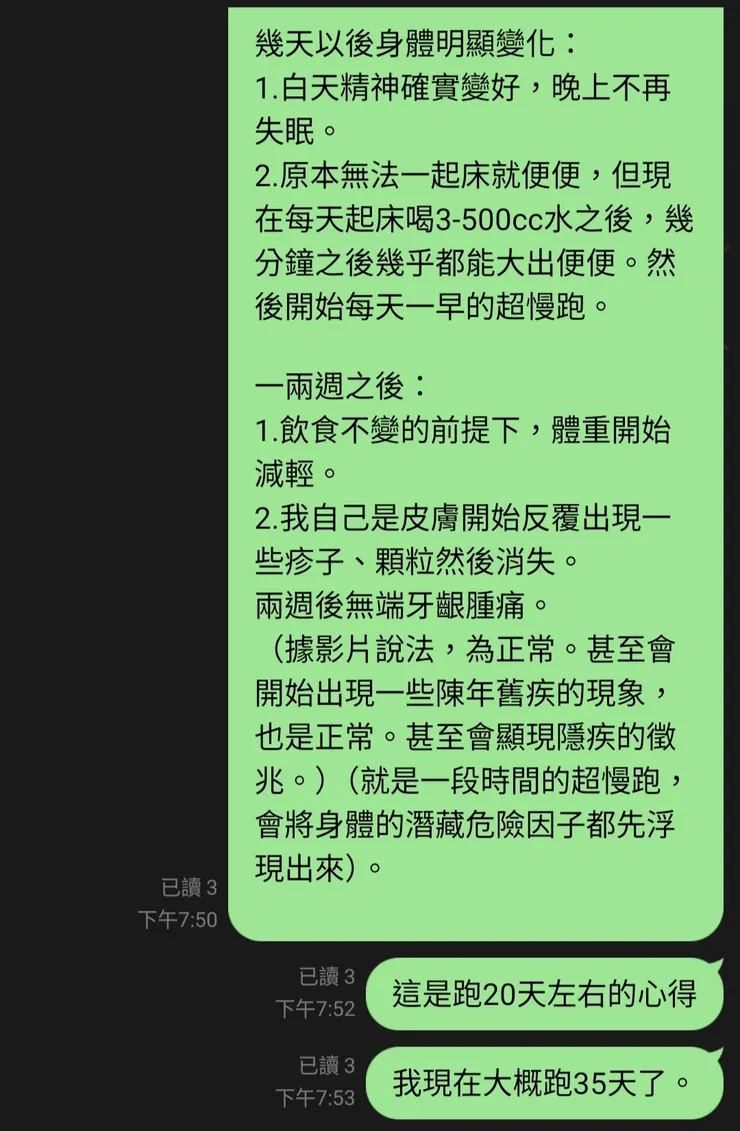Tap the message saying 這是跑20天左右的心得
Viewport: 740px width, 1131px height.
click(x=545, y=993)
